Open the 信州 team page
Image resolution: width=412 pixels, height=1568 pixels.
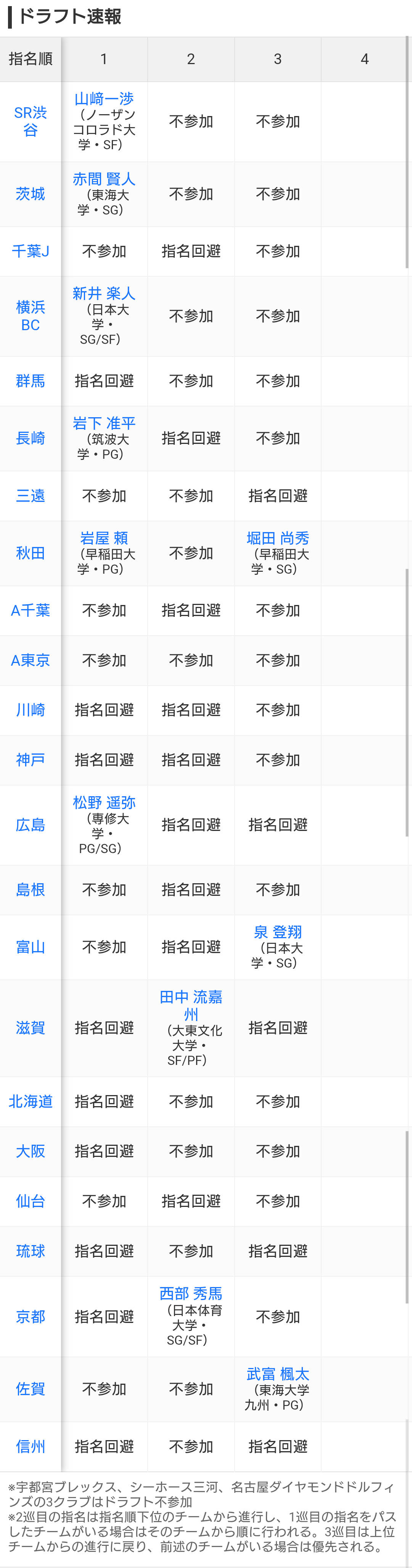(31, 1446)
